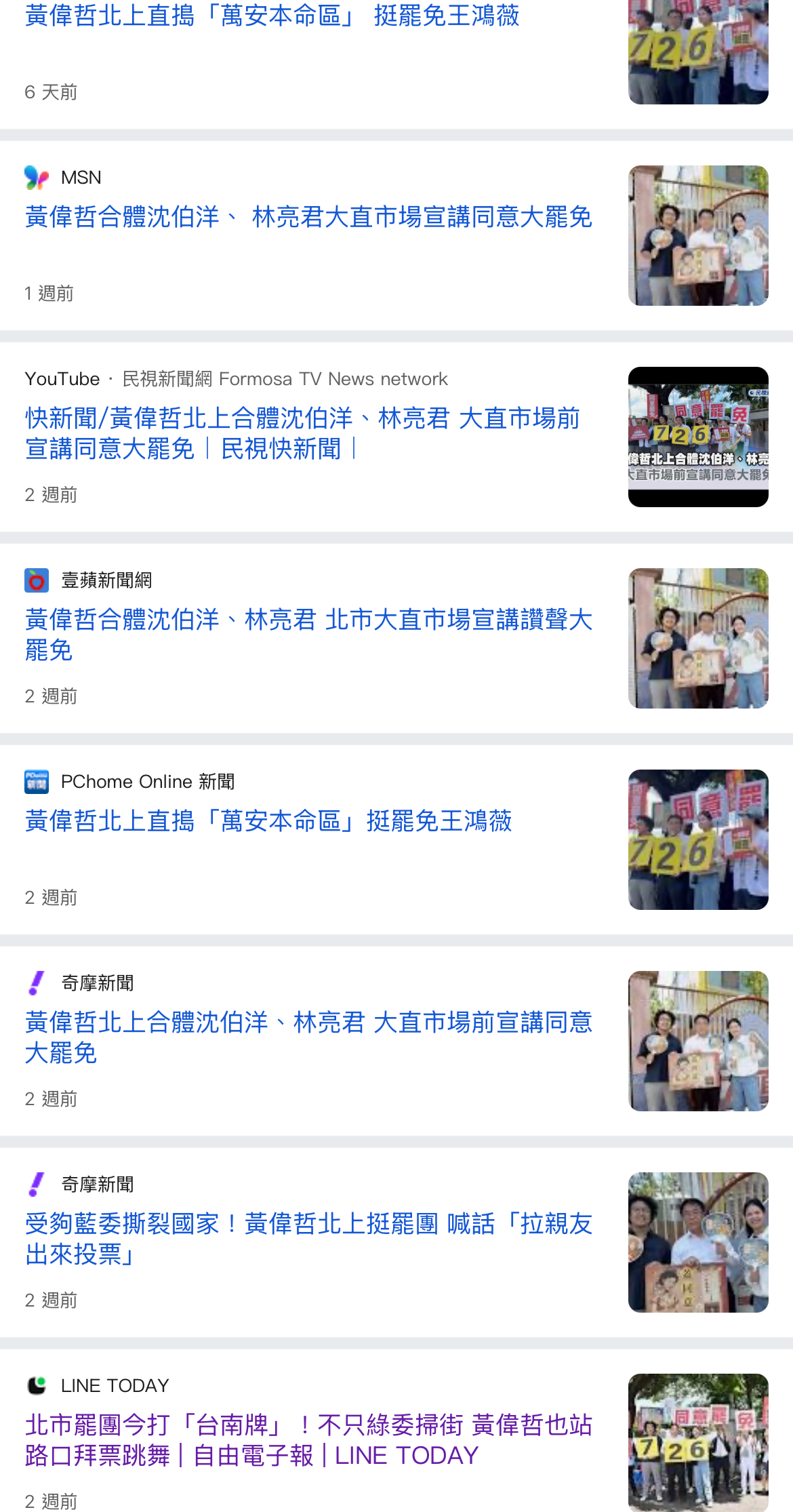The height and width of the screenshot is (1512, 793).
Task: Tap the LINE TODAY article thumbnail
Action: [698, 1441]
